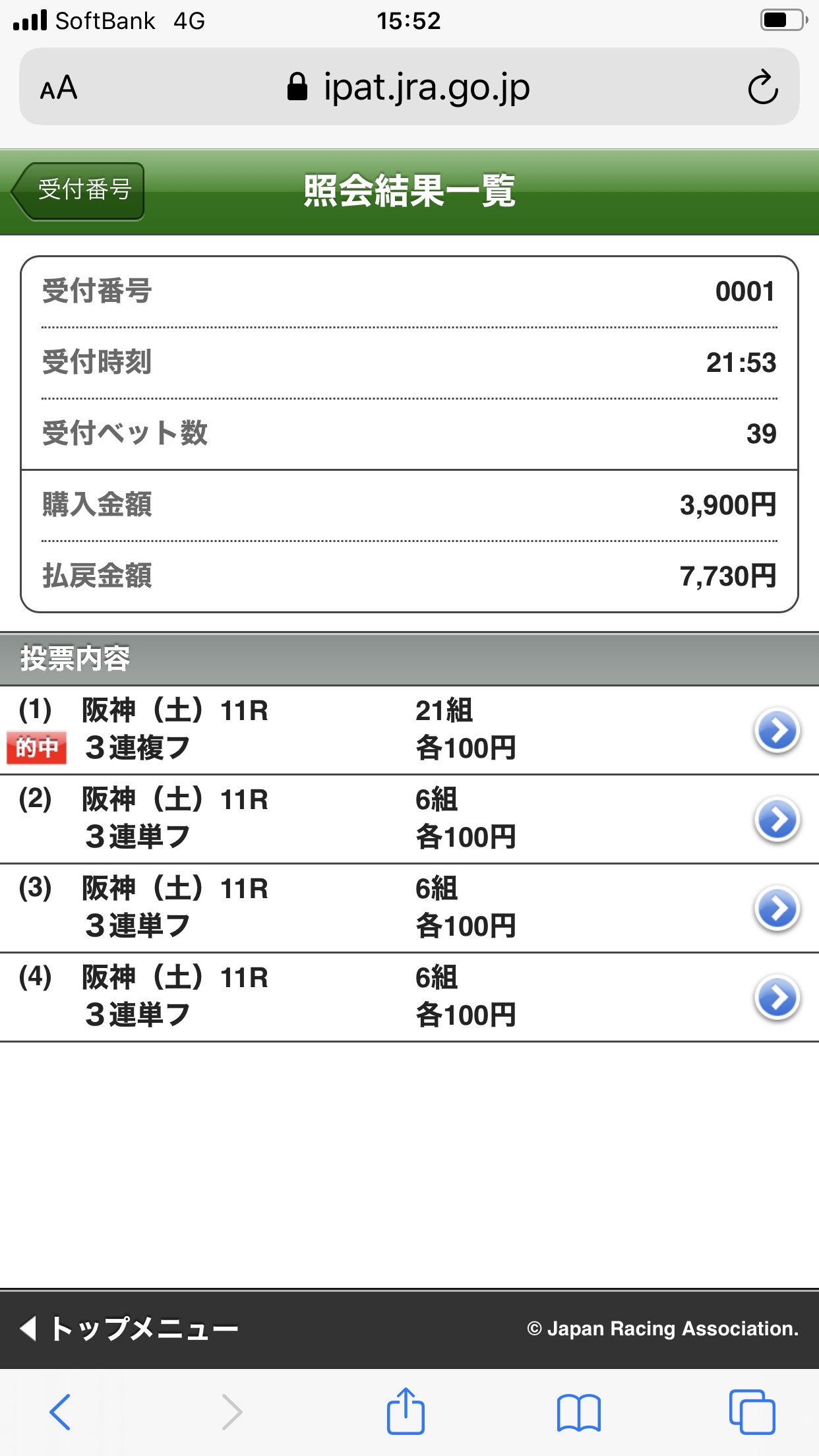Open bet detail (2) 3連単フ 6組

(x=777, y=820)
